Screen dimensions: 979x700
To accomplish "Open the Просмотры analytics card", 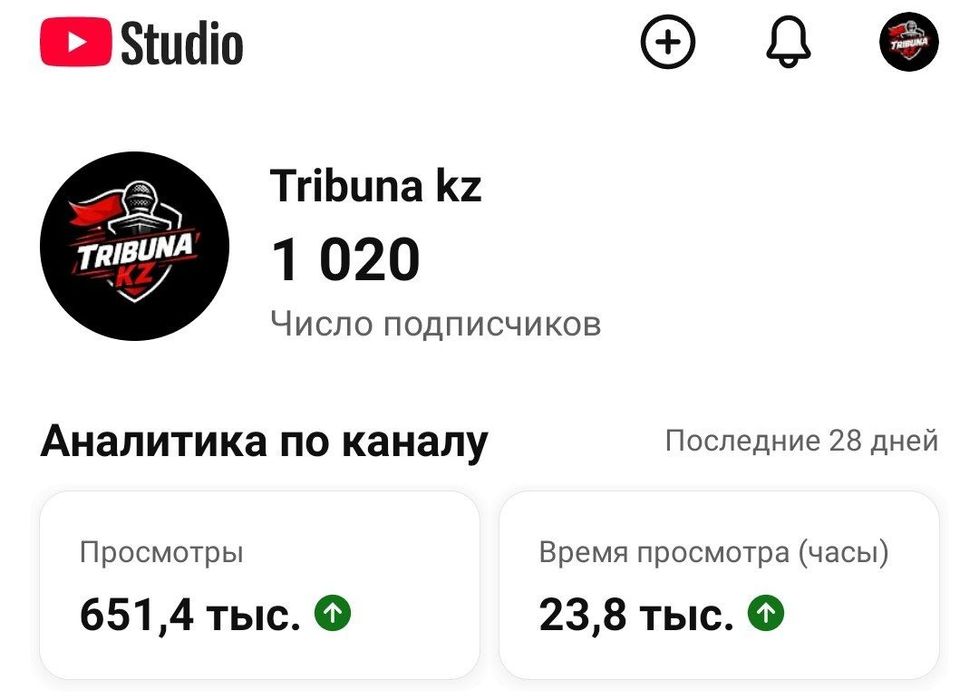I will coord(259,584).
